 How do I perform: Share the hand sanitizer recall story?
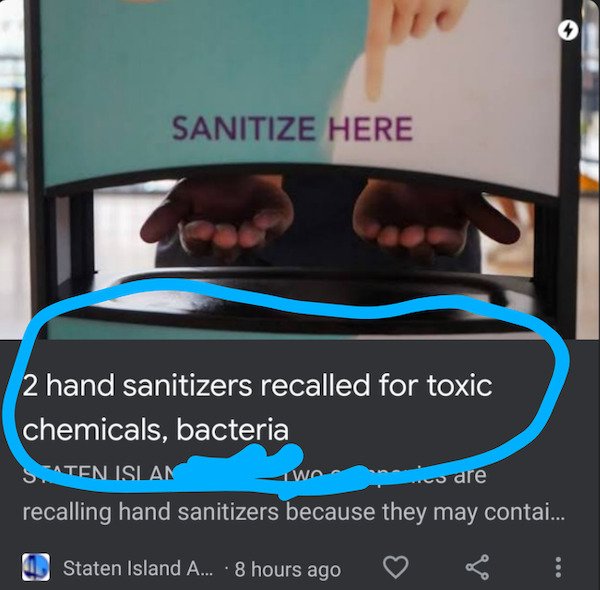pos(477,567)
